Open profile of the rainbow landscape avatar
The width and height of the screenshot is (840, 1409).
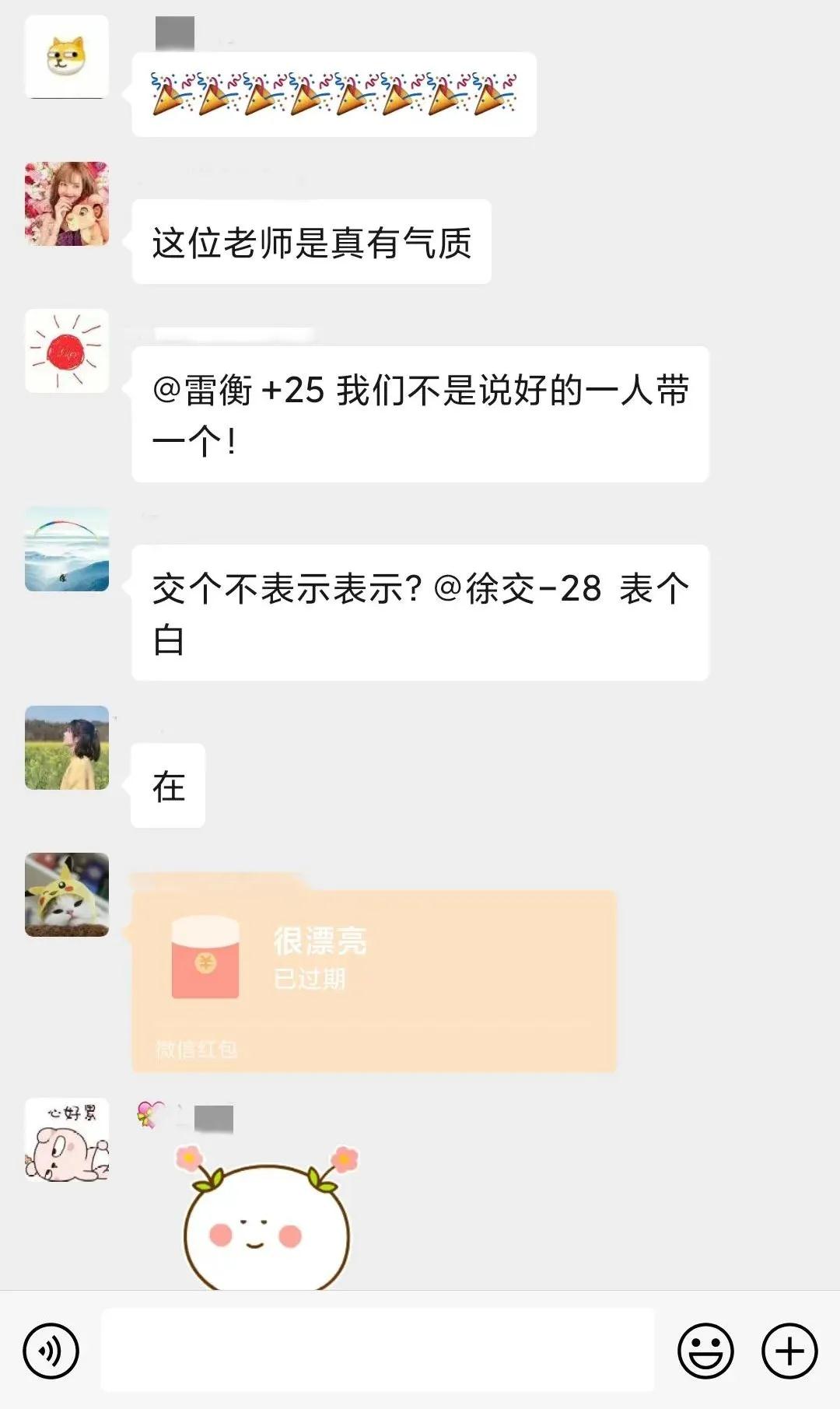[x=67, y=549]
